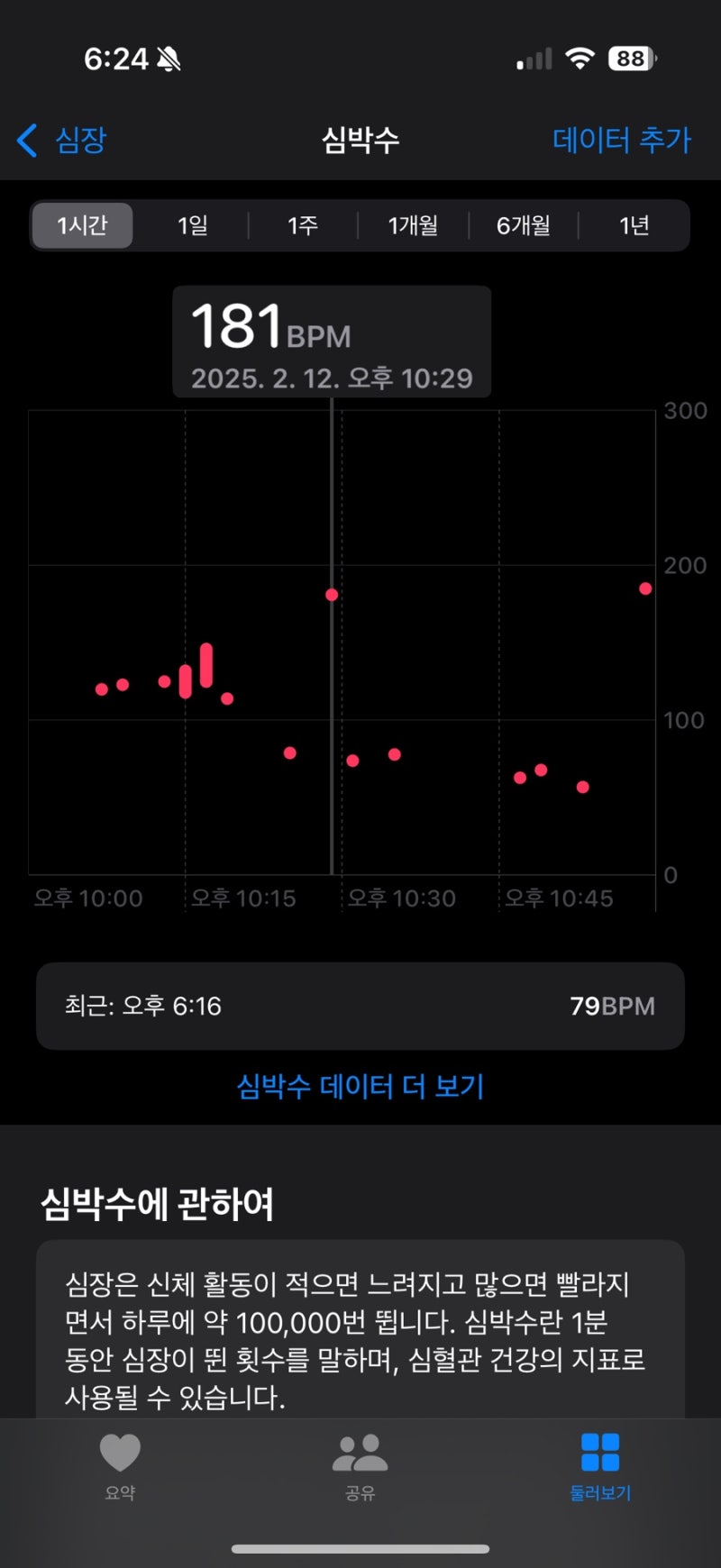The width and height of the screenshot is (721, 1568).
Task: Switch to the 1주 range
Action: point(303,225)
